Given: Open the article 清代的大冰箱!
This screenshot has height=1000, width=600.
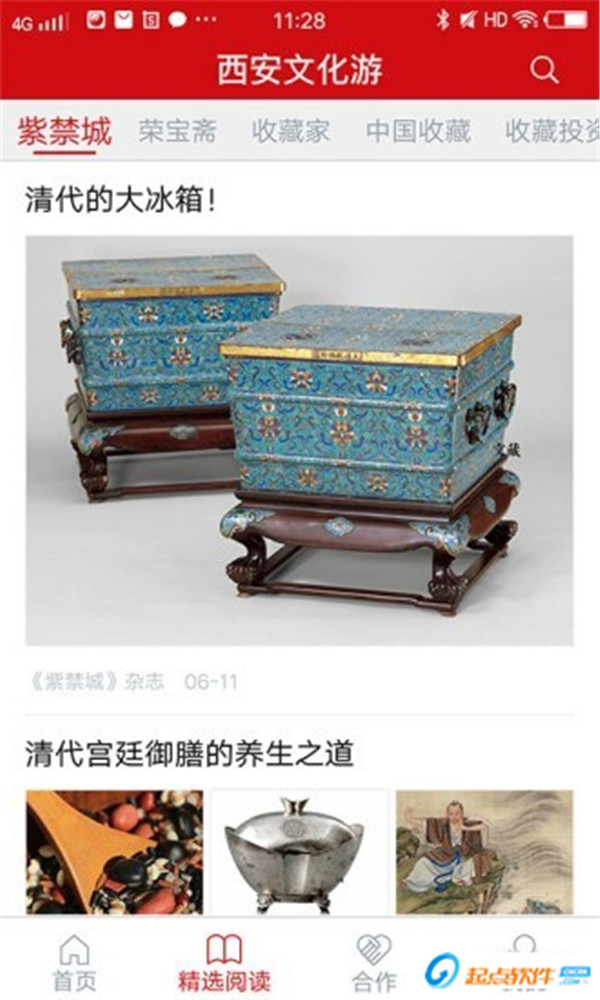Looking at the screenshot, I should pos(120,201).
